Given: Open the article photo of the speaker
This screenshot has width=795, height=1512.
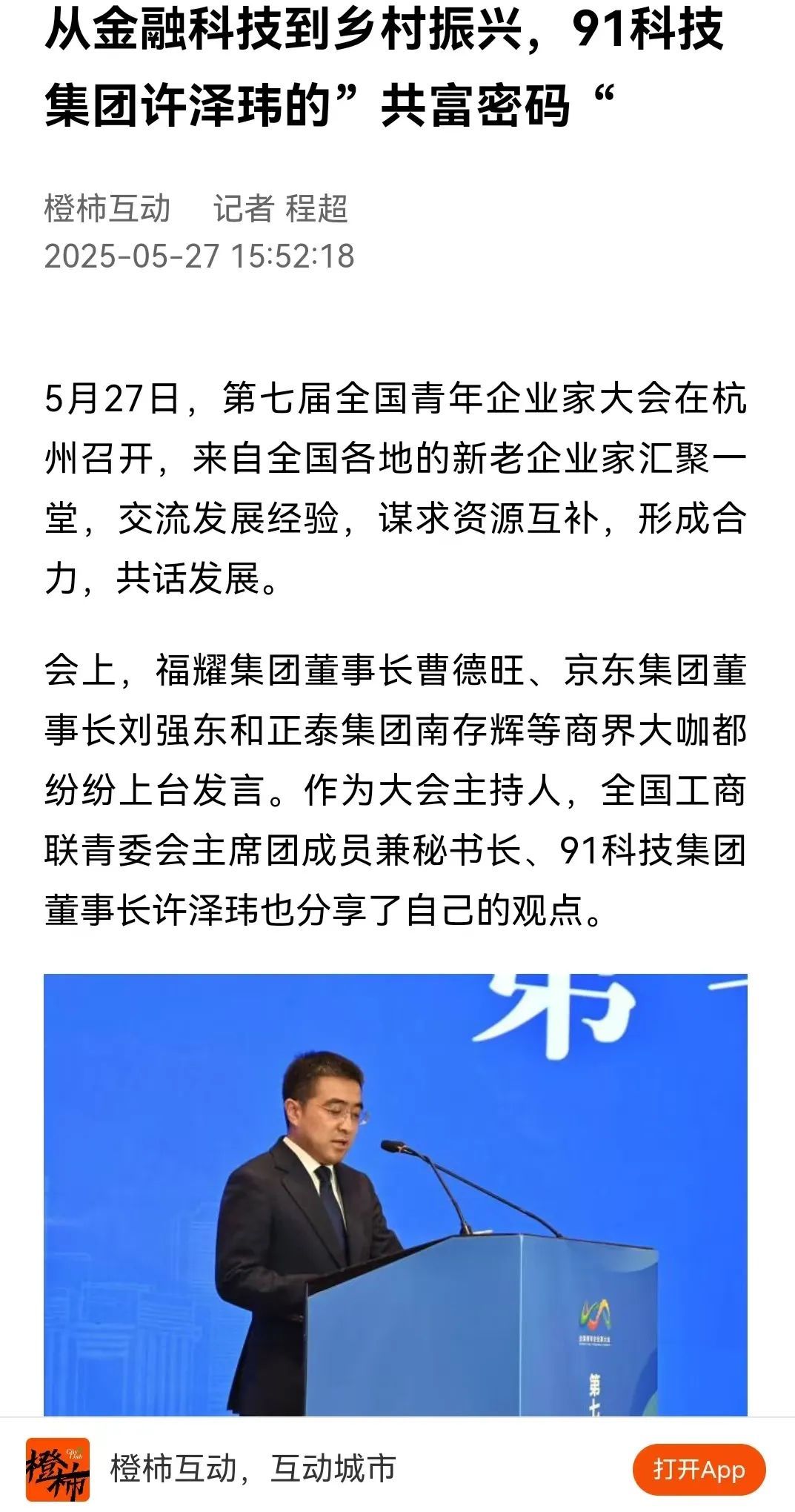Looking at the screenshot, I should (x=395, y=1195).
